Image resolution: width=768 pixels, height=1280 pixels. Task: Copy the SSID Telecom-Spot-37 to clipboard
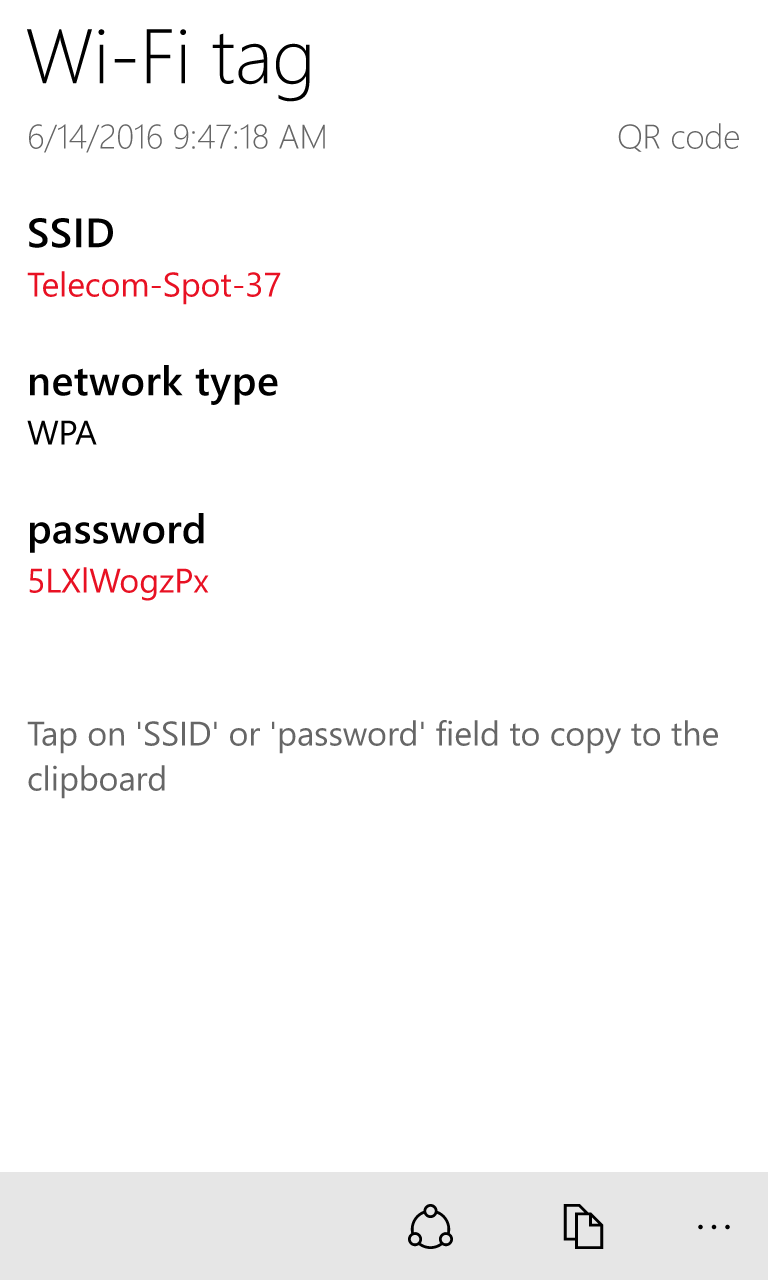coord(154,286)
